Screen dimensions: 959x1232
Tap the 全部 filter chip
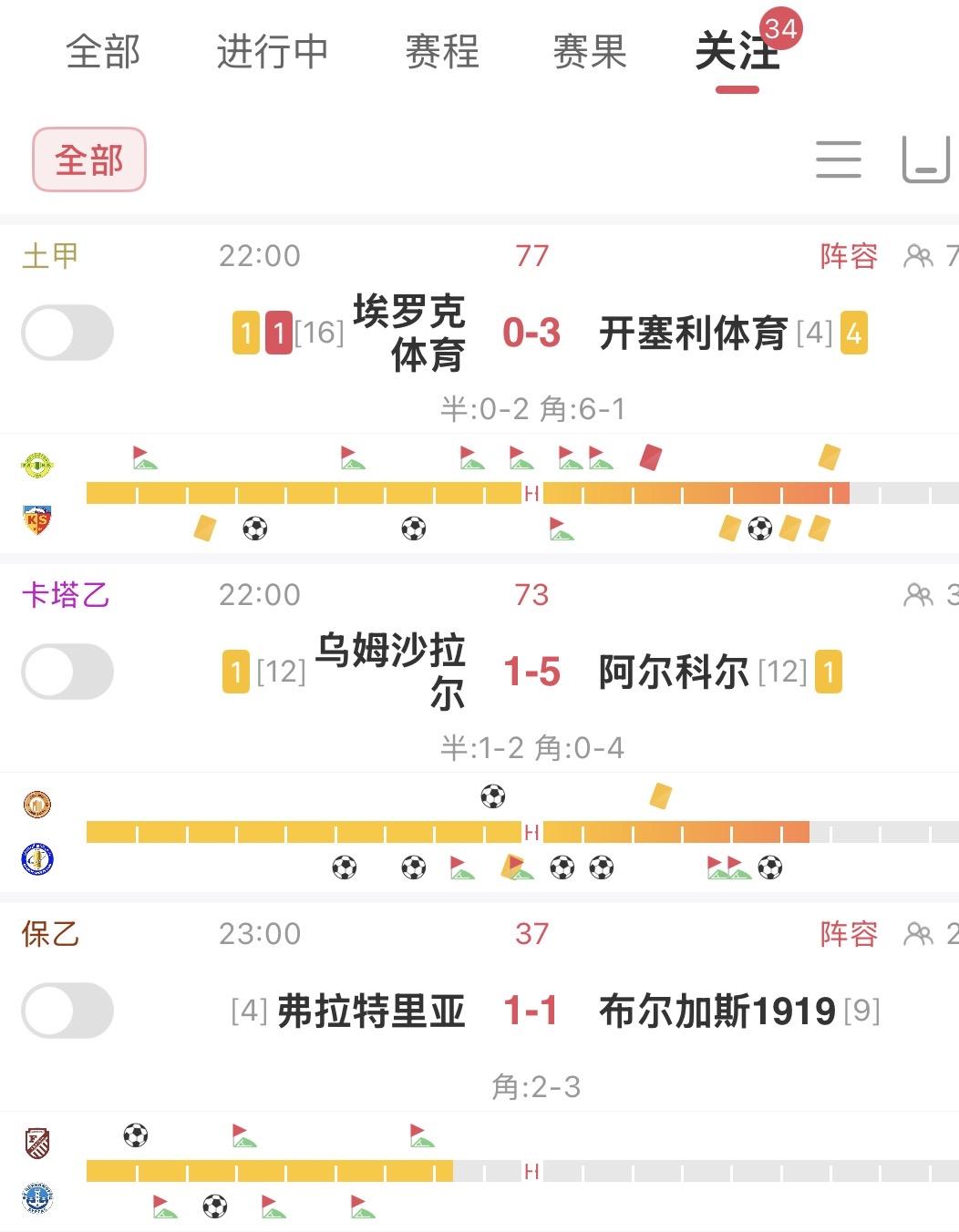click(x=89, y=159)
